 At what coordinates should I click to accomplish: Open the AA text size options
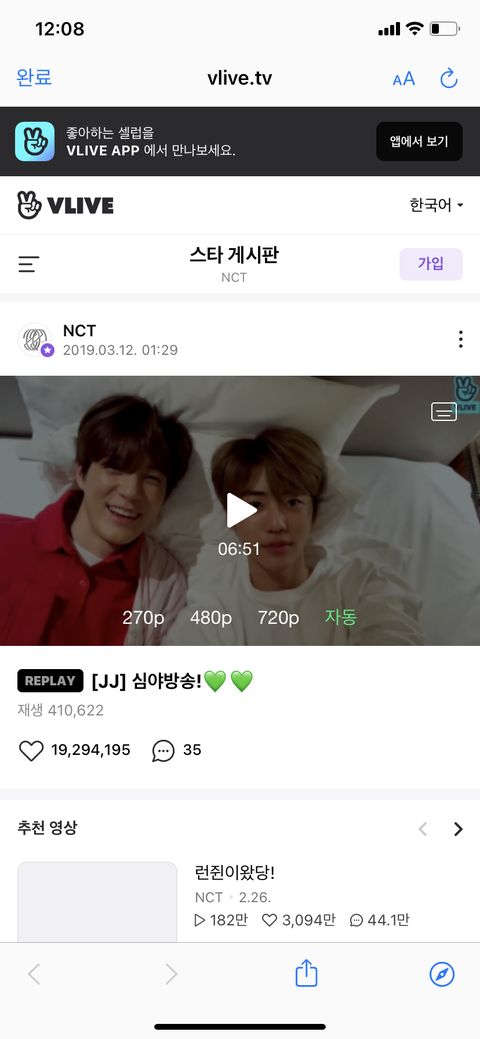[404, 79]
